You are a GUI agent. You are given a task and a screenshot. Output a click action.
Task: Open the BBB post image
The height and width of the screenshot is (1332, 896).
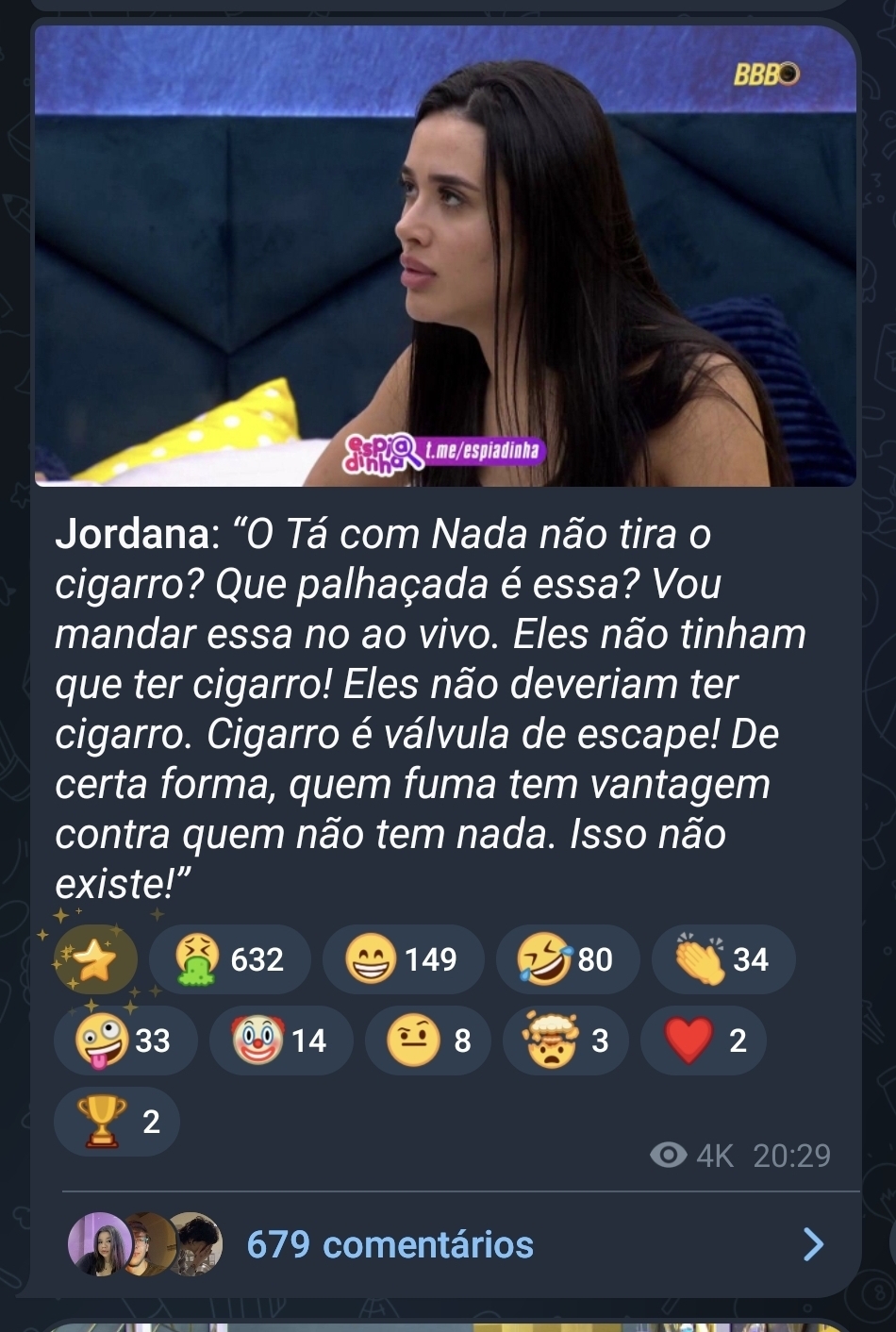coord(445,257)
